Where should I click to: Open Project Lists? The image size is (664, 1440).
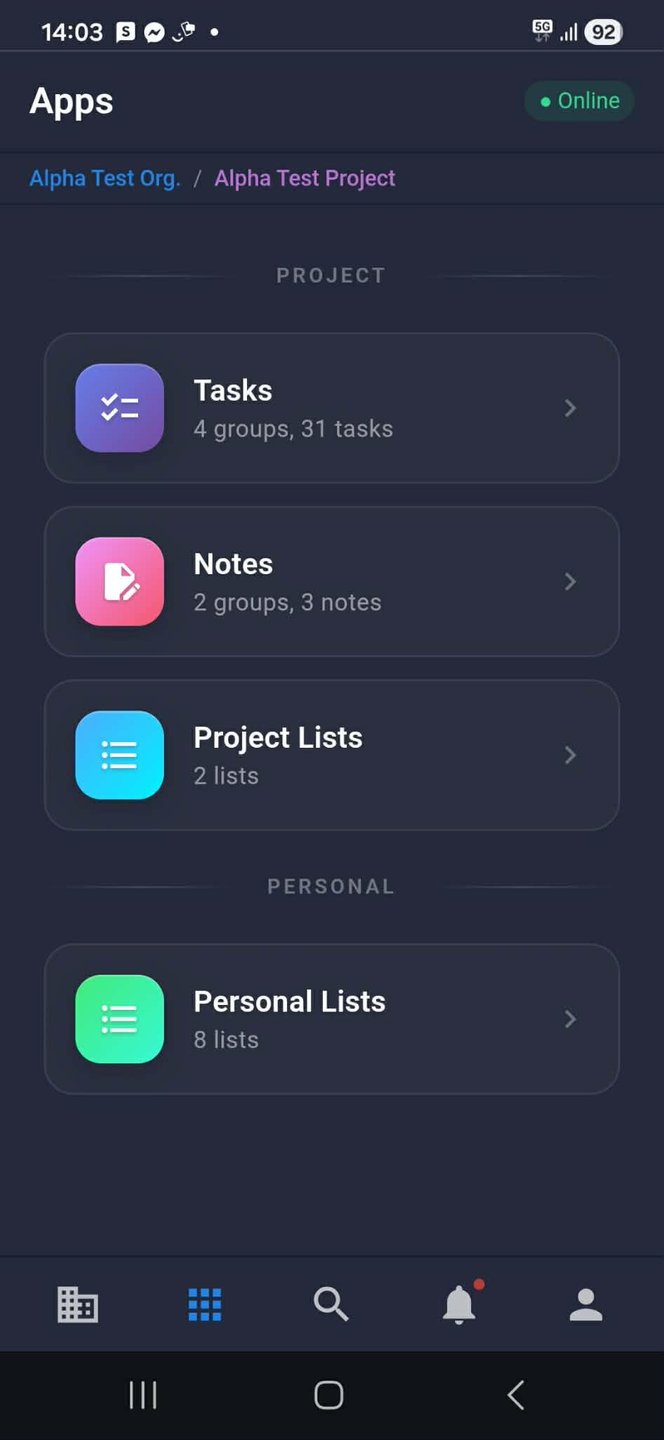pyautogui.click(x=331, y=755)
